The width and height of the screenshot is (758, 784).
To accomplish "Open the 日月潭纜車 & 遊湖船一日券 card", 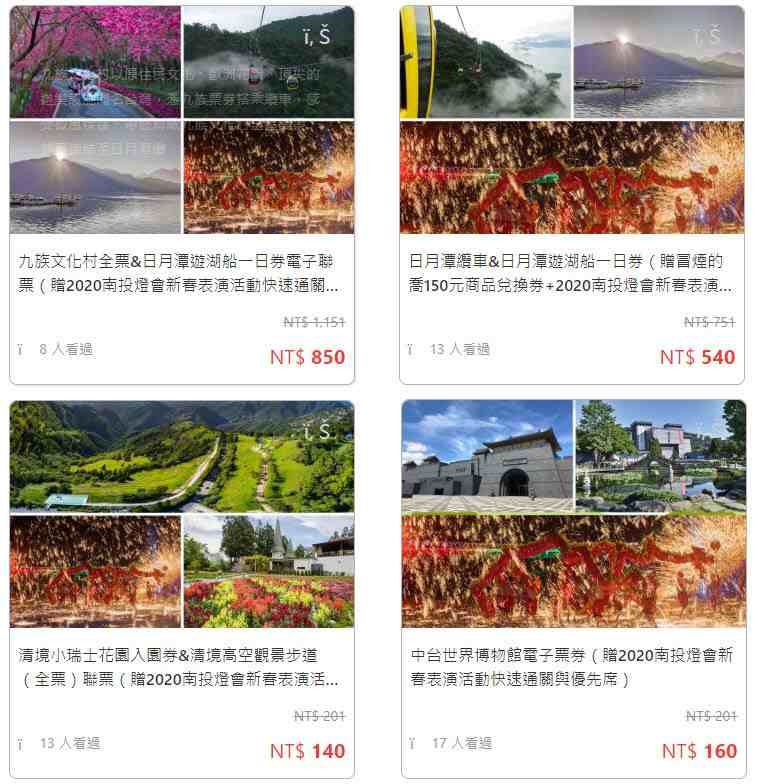I will click(x=571, y=273).
